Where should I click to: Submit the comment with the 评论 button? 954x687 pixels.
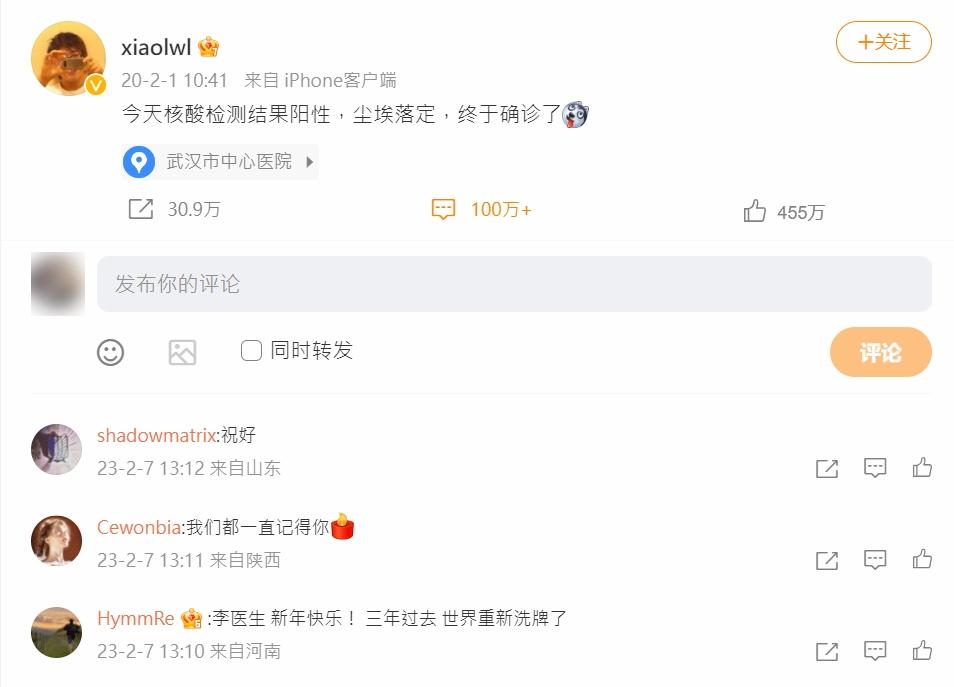[x=880, y=353]
